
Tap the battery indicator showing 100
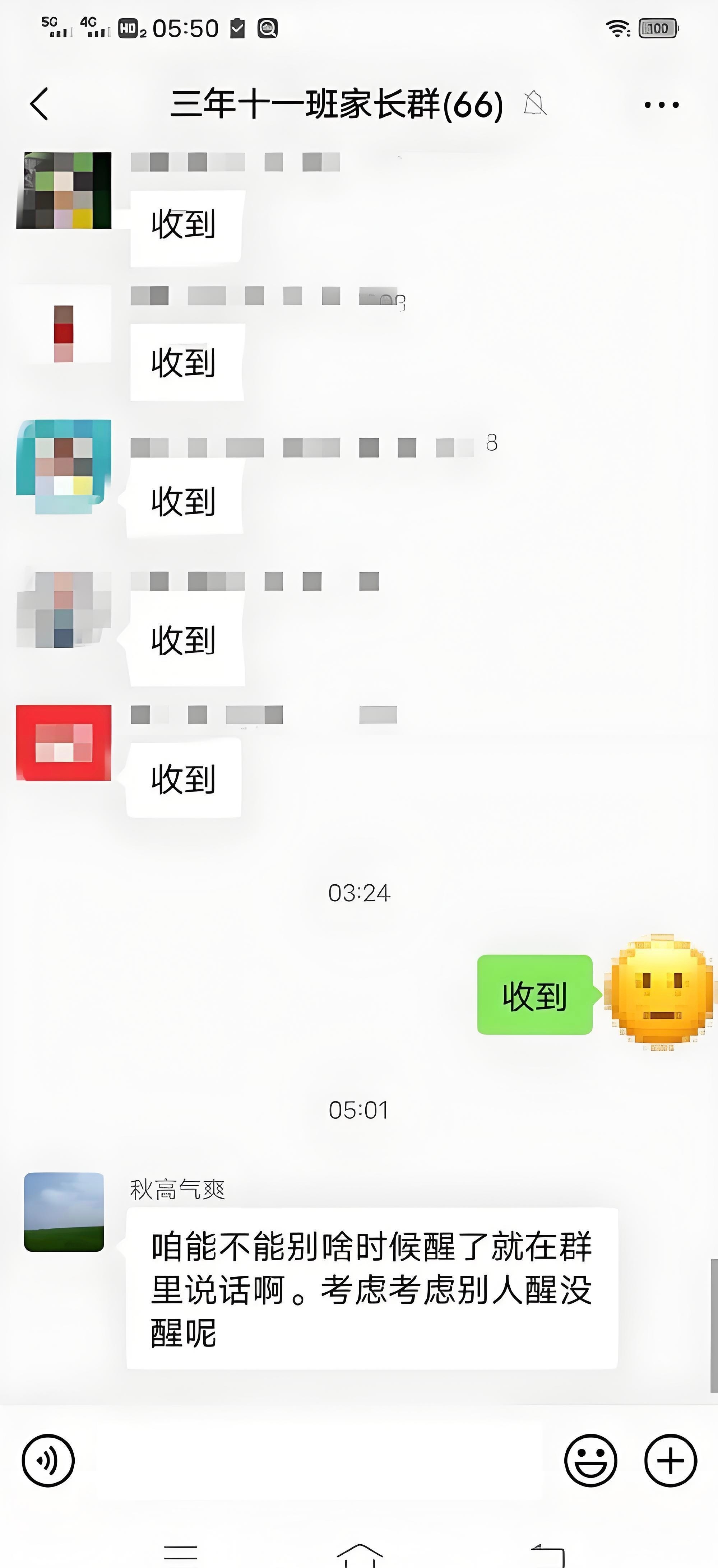(657, 28)
